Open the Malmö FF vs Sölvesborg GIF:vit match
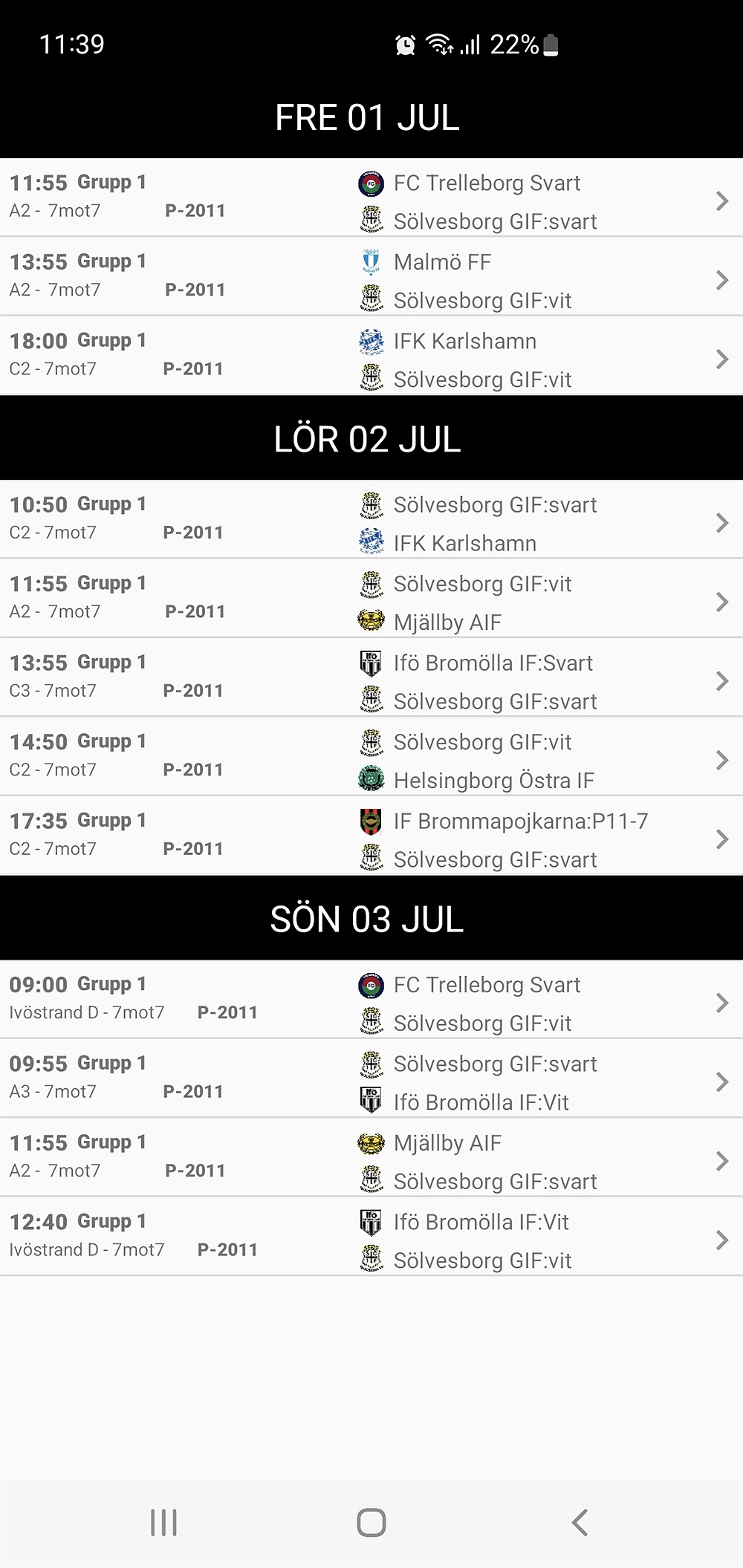 click(x=371, y=277)
